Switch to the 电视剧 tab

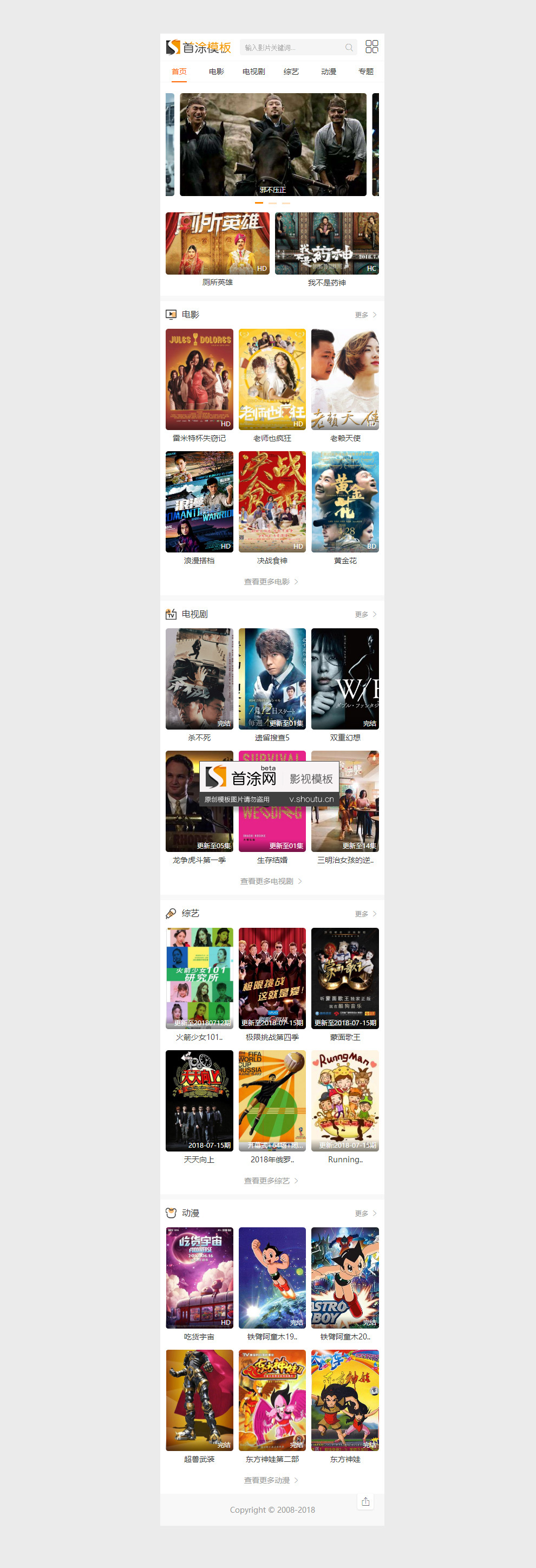click(x=254, y=72)
